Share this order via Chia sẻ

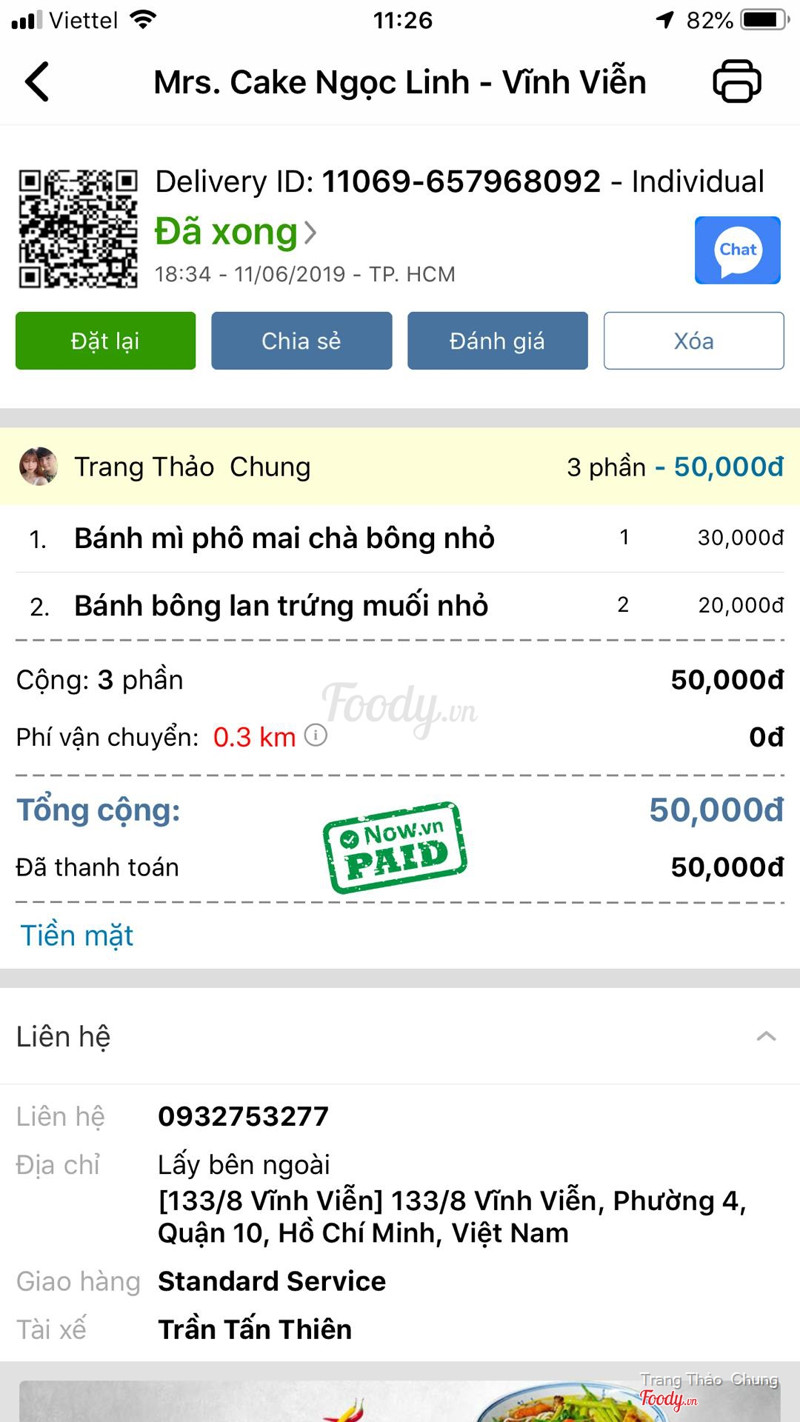point(301,341)
